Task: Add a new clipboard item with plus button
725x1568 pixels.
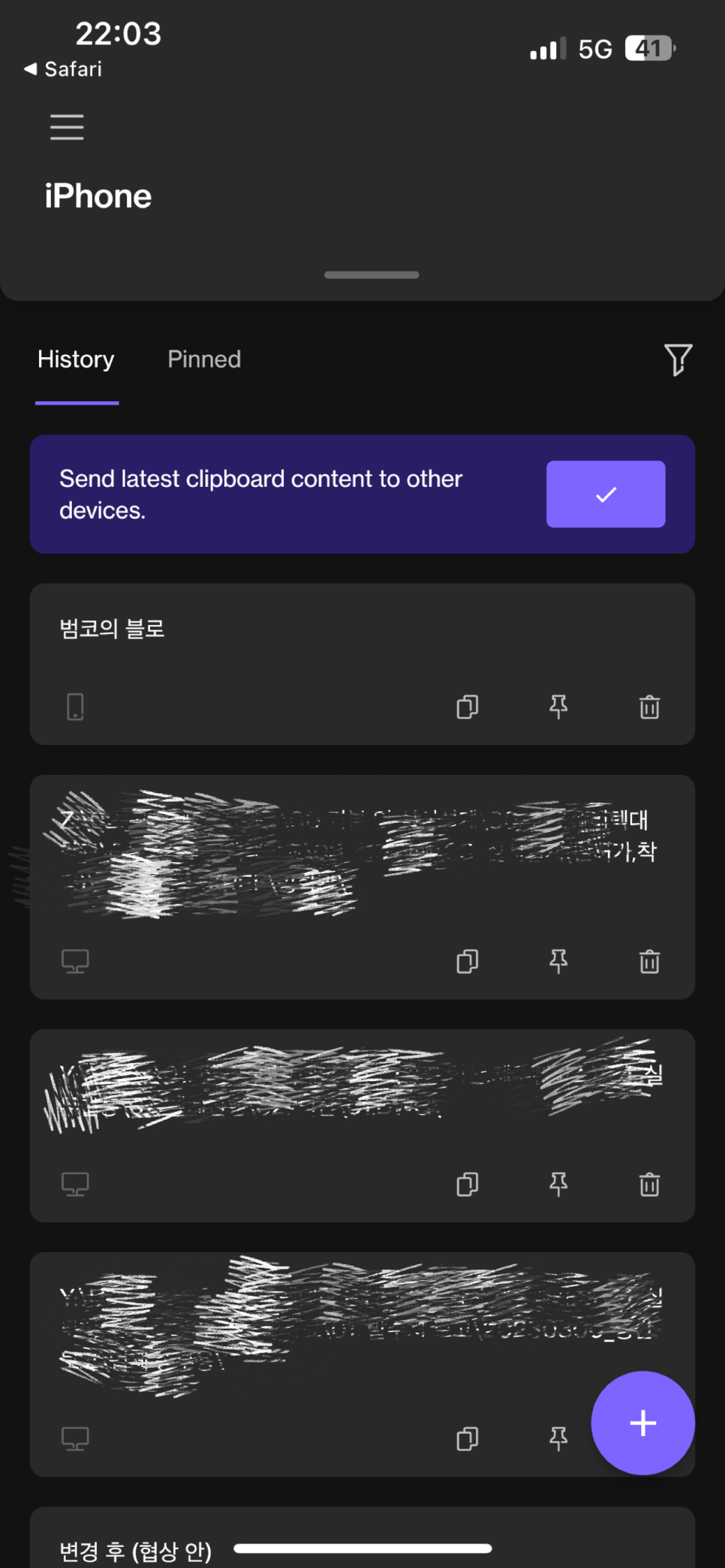Action: pyautogui.click(x=642, y=1422)
